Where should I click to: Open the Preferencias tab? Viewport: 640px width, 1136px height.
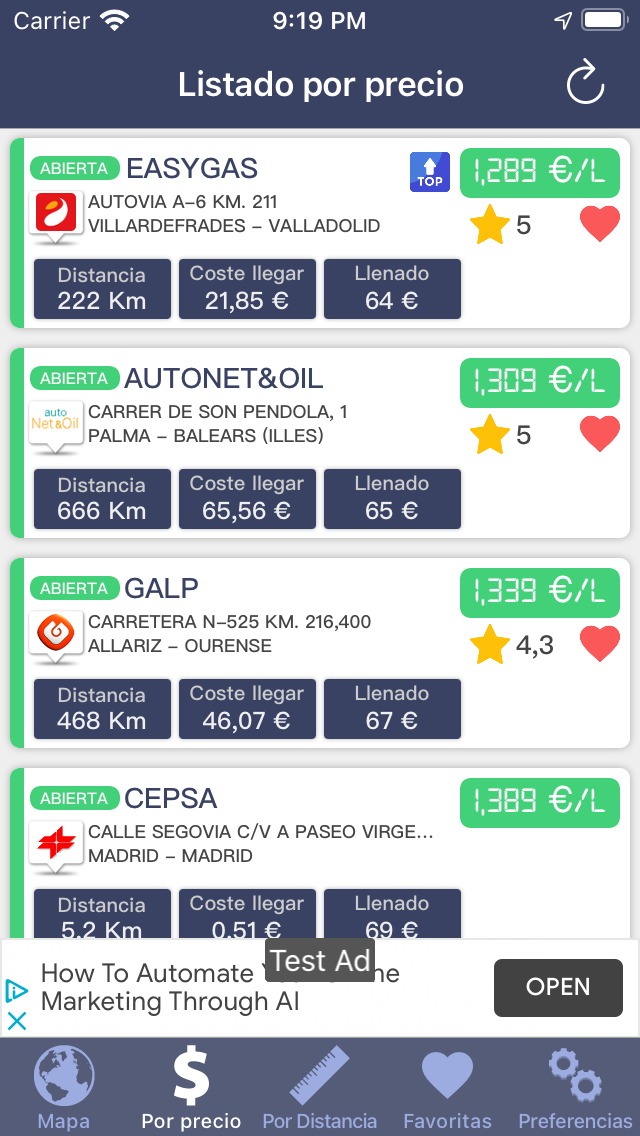pyautogui.click(x=575, y=1088)
